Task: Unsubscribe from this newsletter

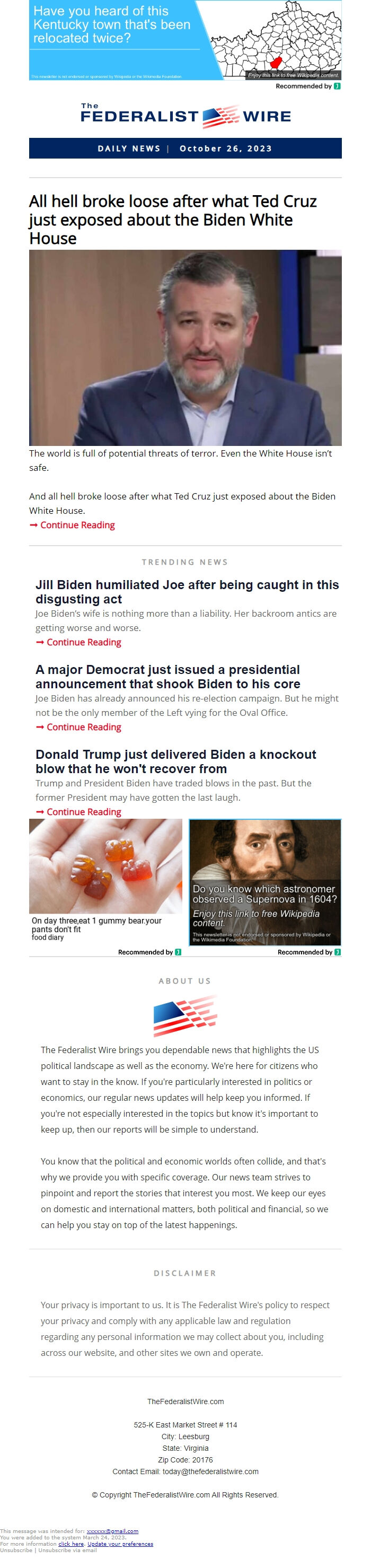Action: [17, 1551]
